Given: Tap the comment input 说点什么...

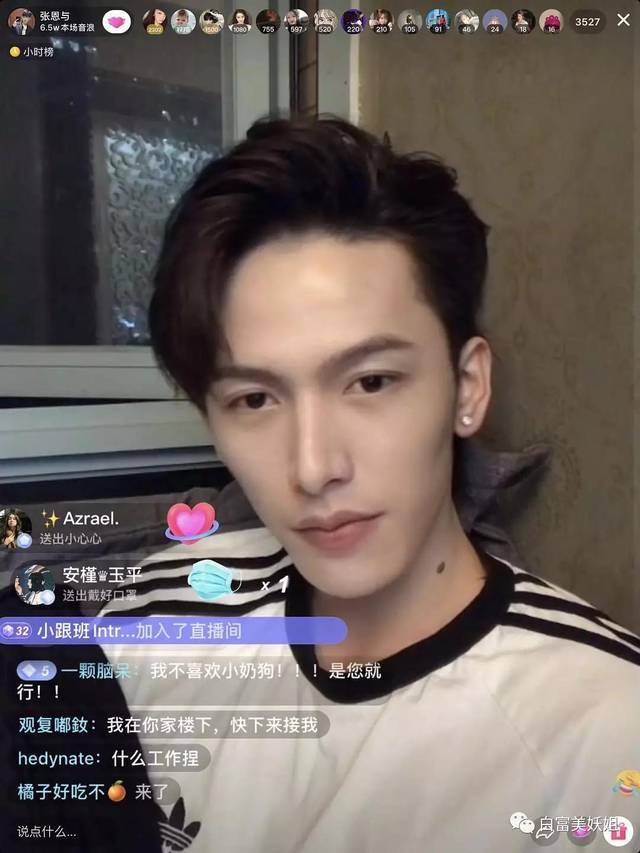Looking at the screenshot, I should click(48, 831).
